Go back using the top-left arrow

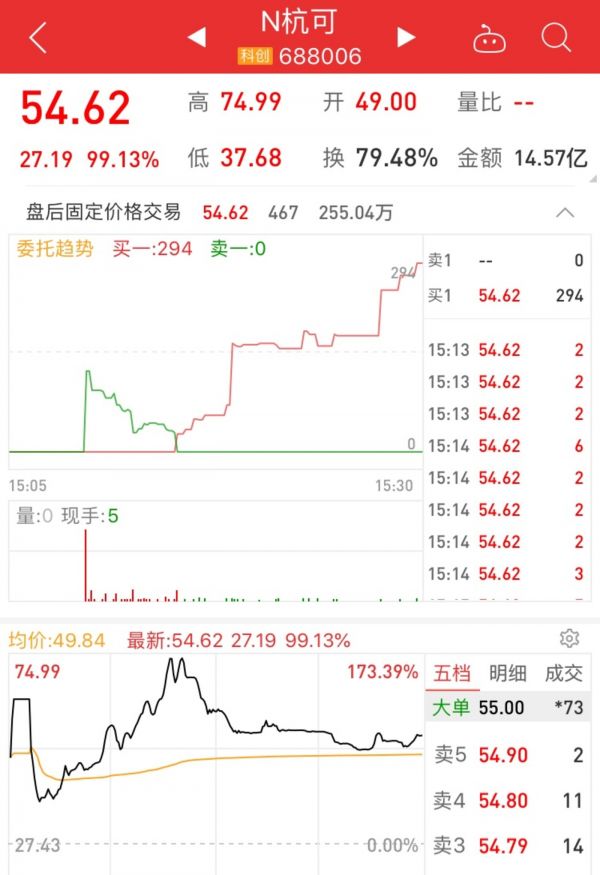(x=38, y=38)
